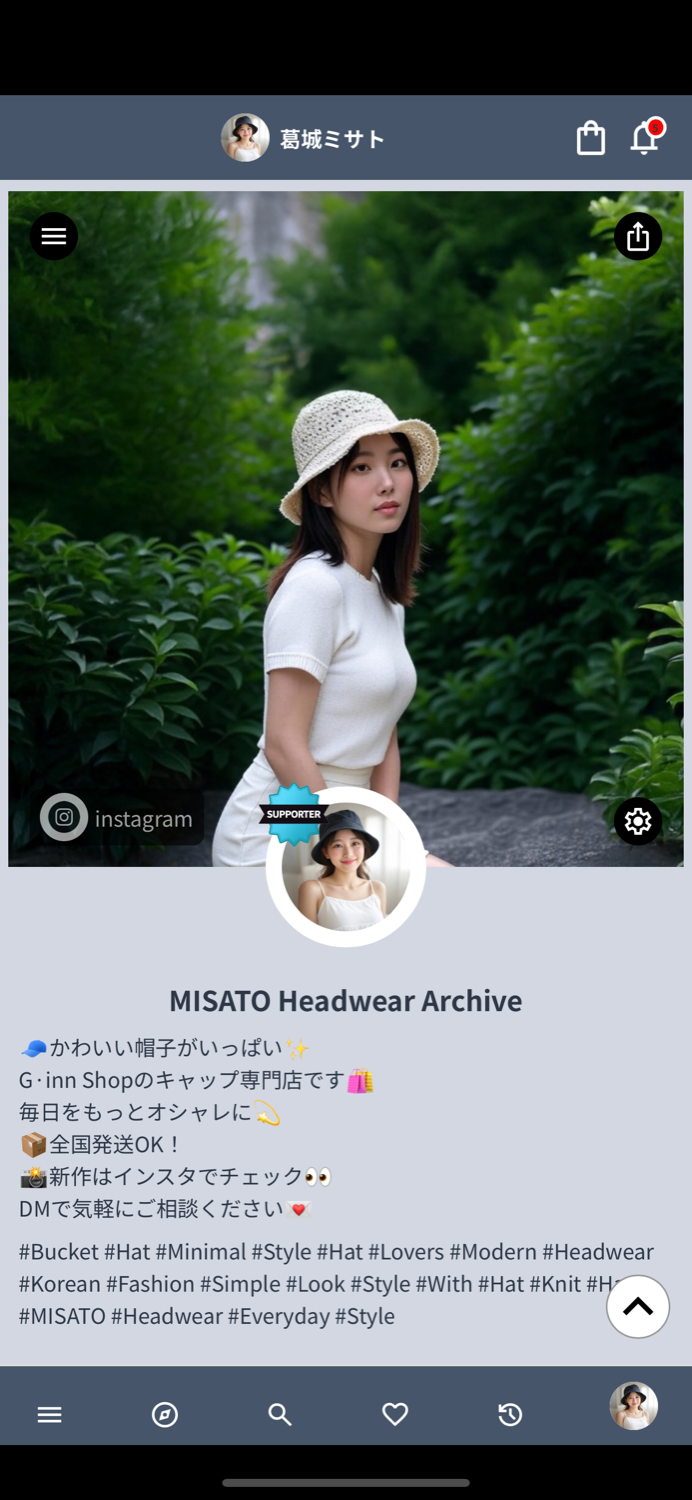The width and height of the screenshot is (692, 1500).
Task: Jump back to top with the up arrow
Action: coord(638,1306)
